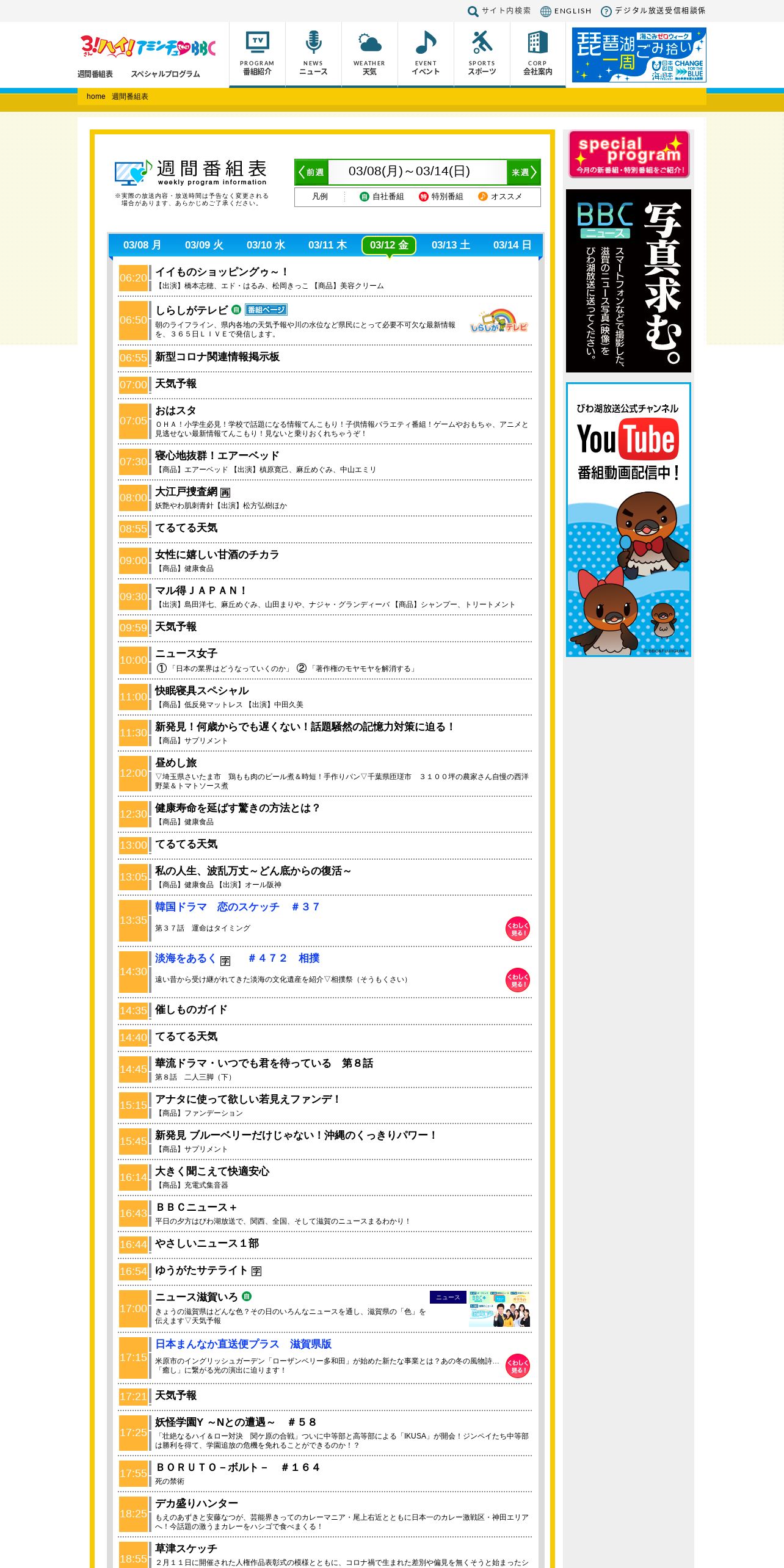Tap くわしく見る for 淡海をあるく
The height and width of the screenshot is (1568, 784).
[x=518, y=980]
